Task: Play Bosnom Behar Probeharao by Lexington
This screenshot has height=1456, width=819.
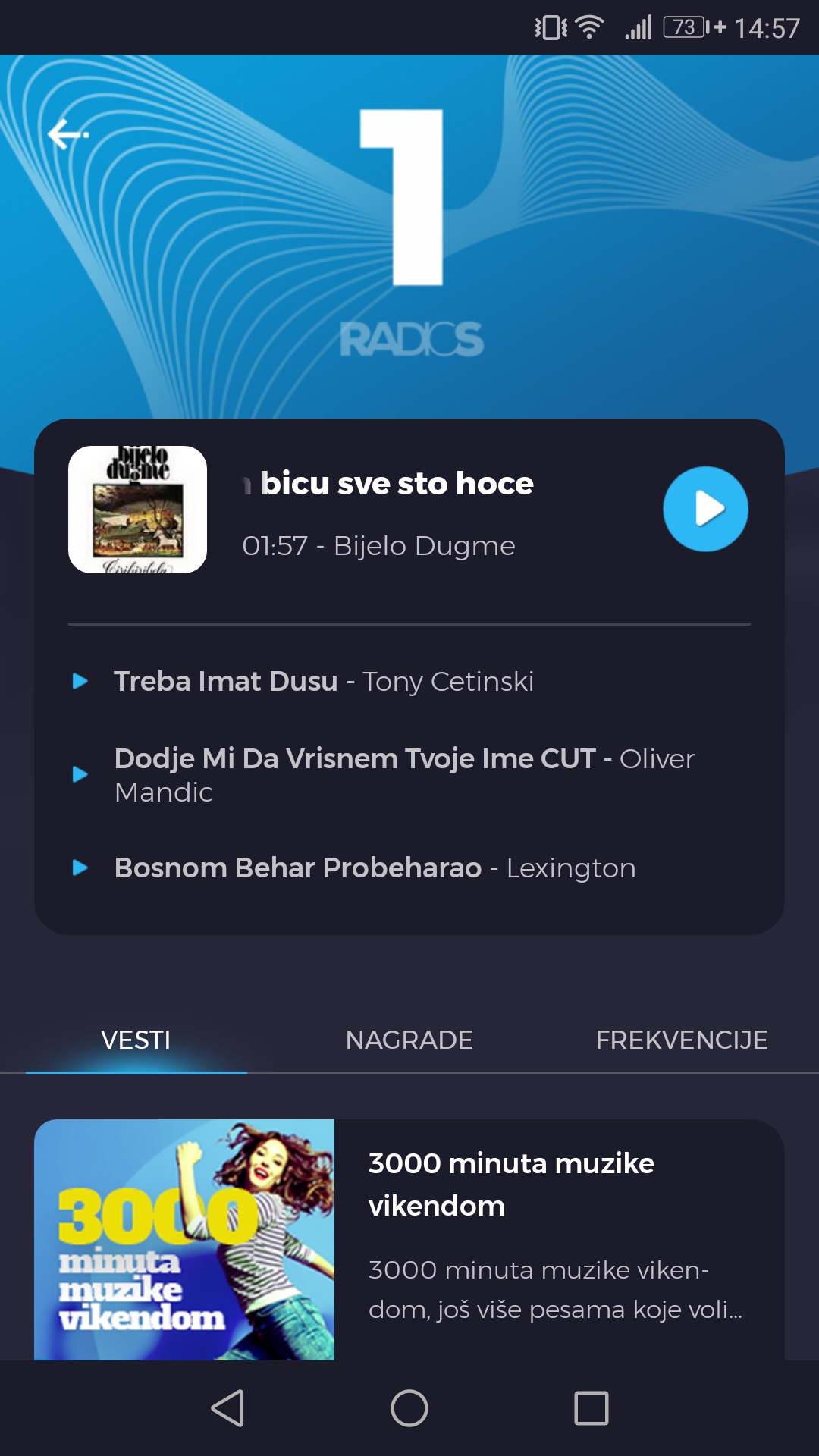Action: pos(80,868)
